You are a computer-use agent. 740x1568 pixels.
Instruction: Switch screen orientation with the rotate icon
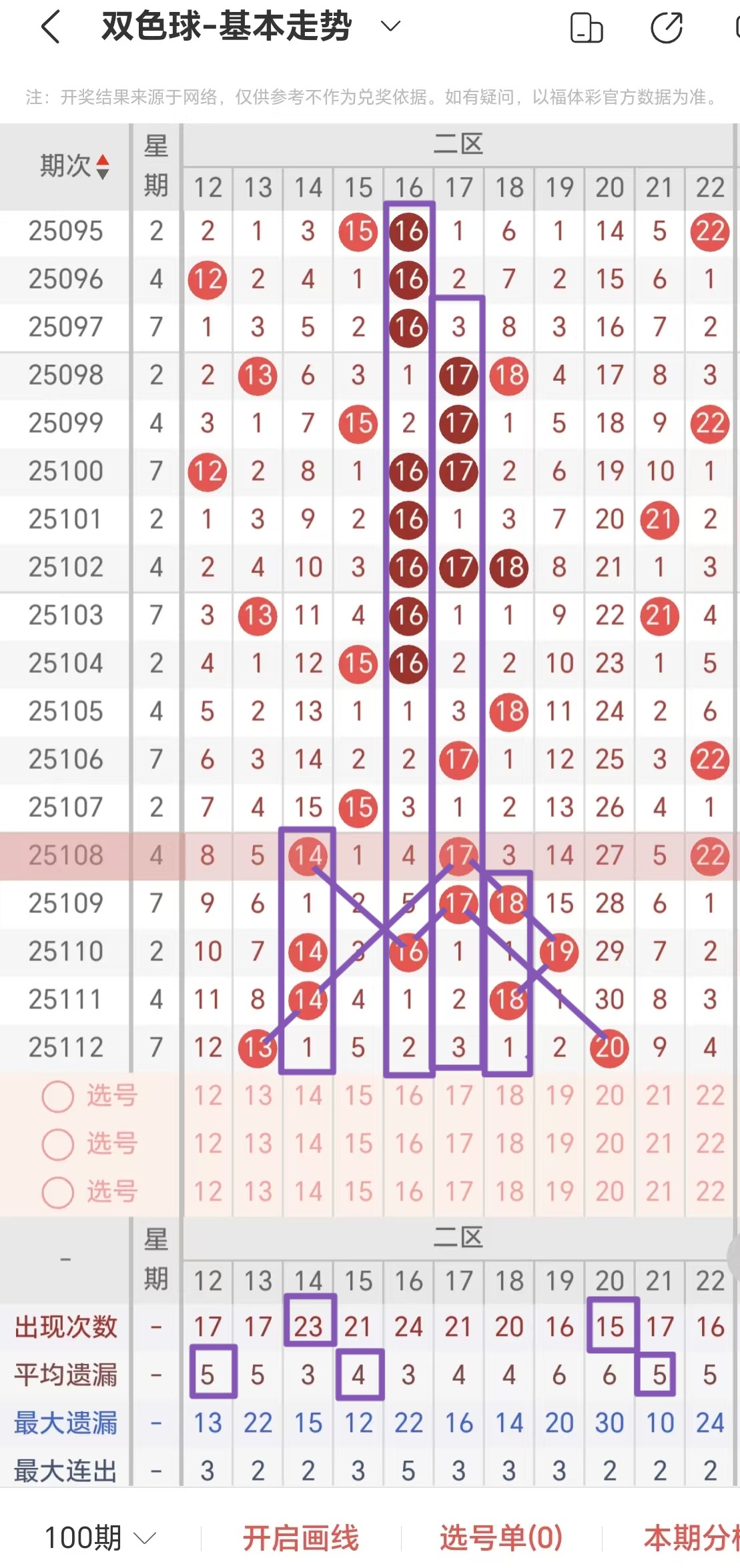pos(587,28)
